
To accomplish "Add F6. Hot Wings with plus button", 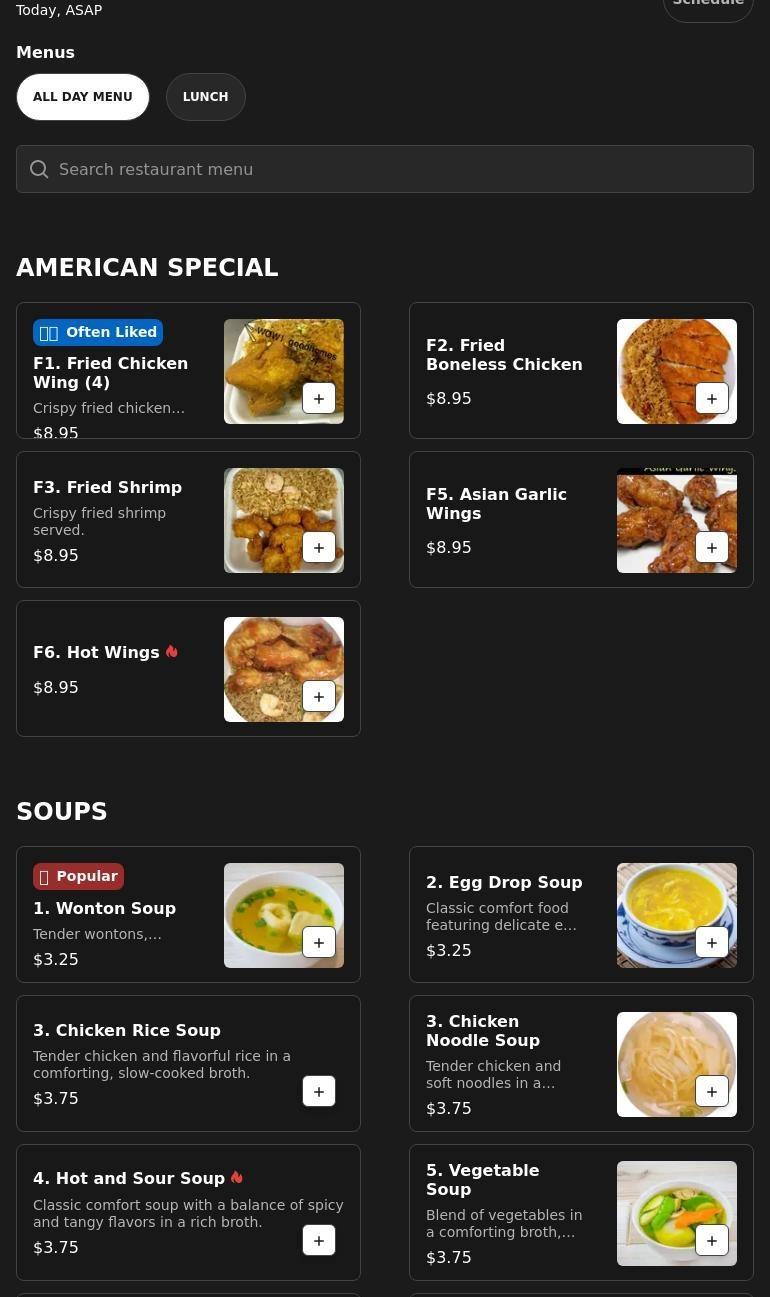I will pyautogui.click(x=319, y=697).
